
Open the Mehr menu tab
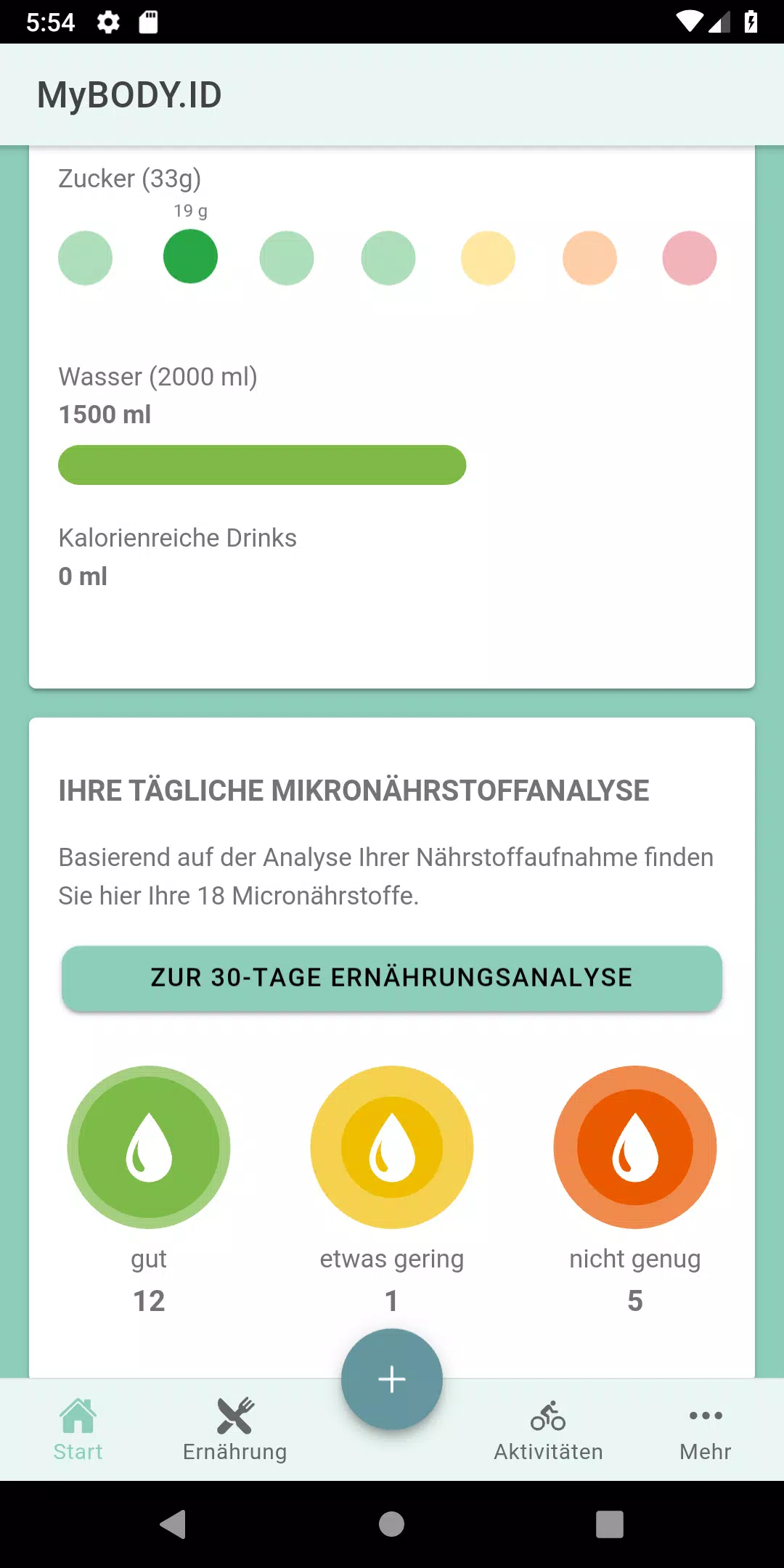coord(706,1430)
